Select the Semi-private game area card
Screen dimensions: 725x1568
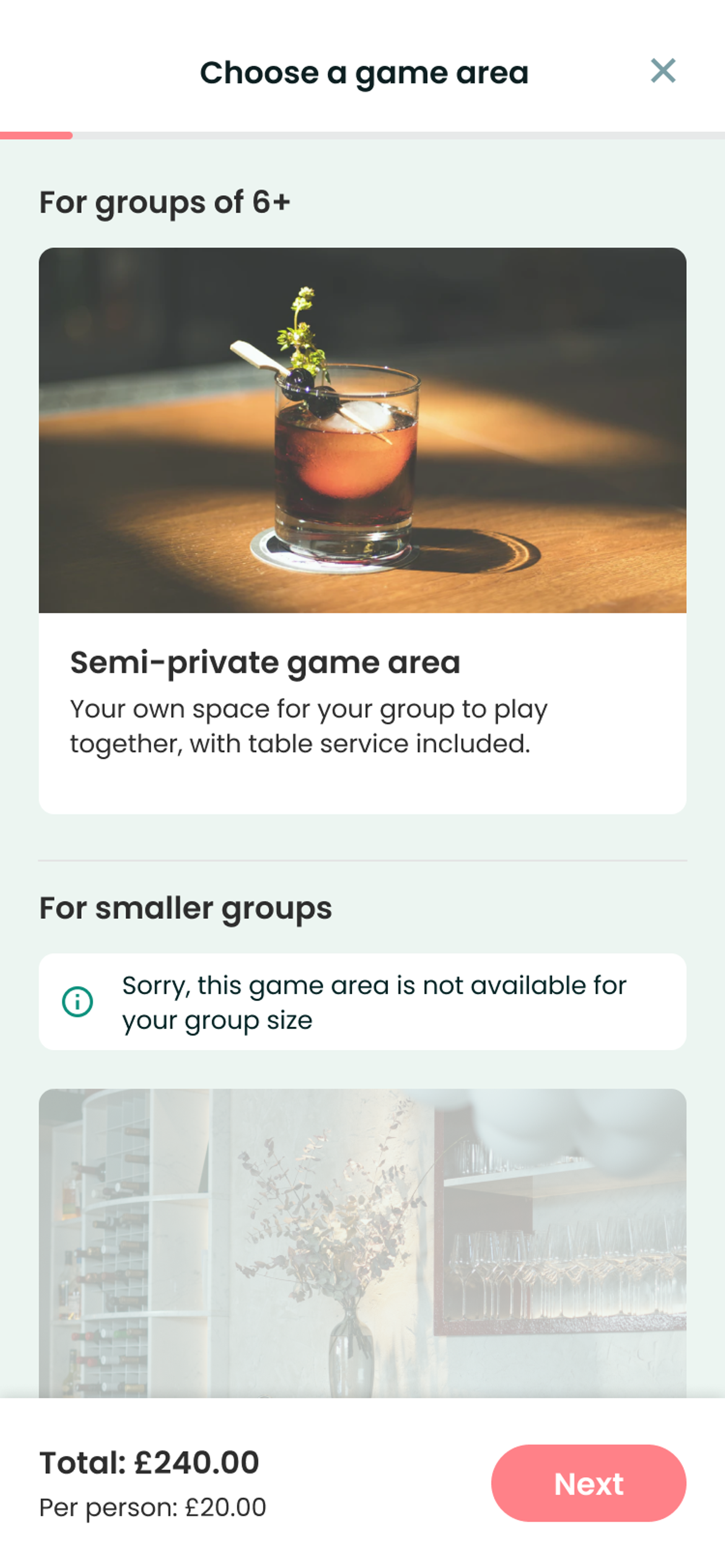tap(362, 529)
